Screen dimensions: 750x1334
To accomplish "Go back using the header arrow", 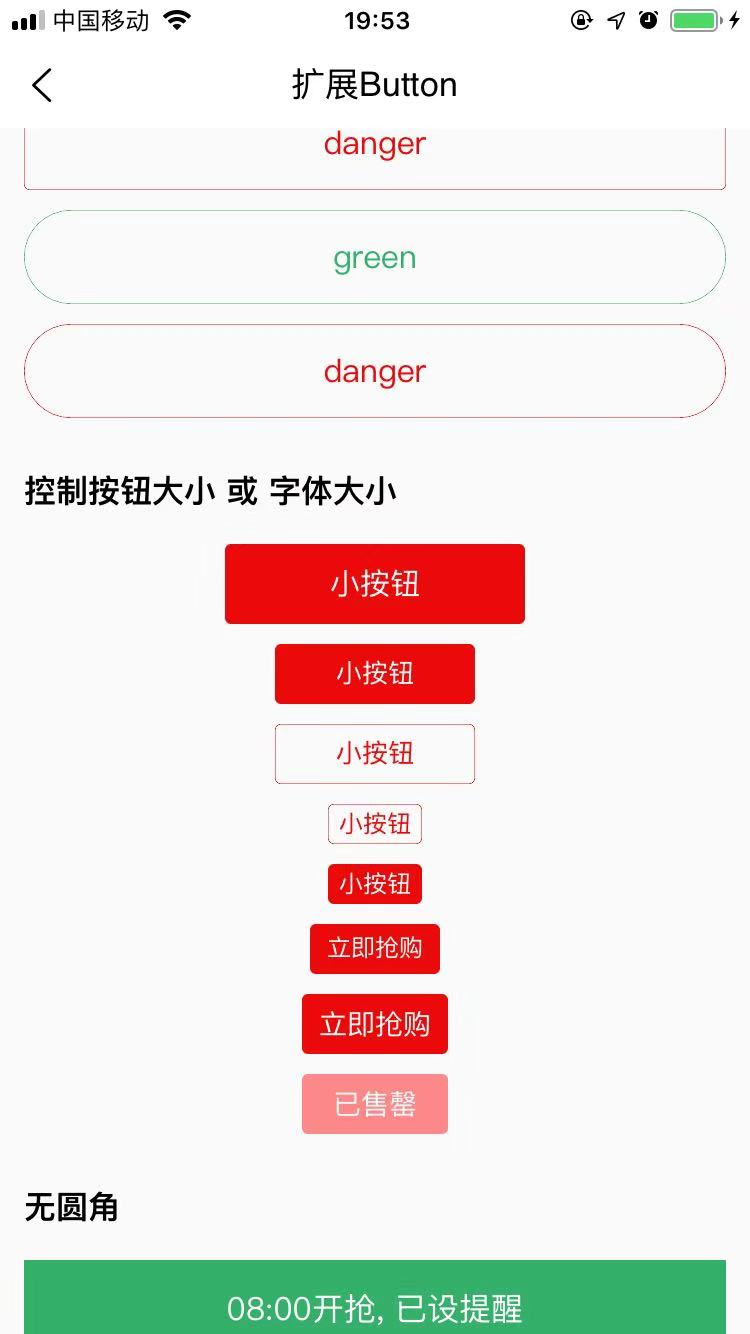I will [x=42, y=85].
